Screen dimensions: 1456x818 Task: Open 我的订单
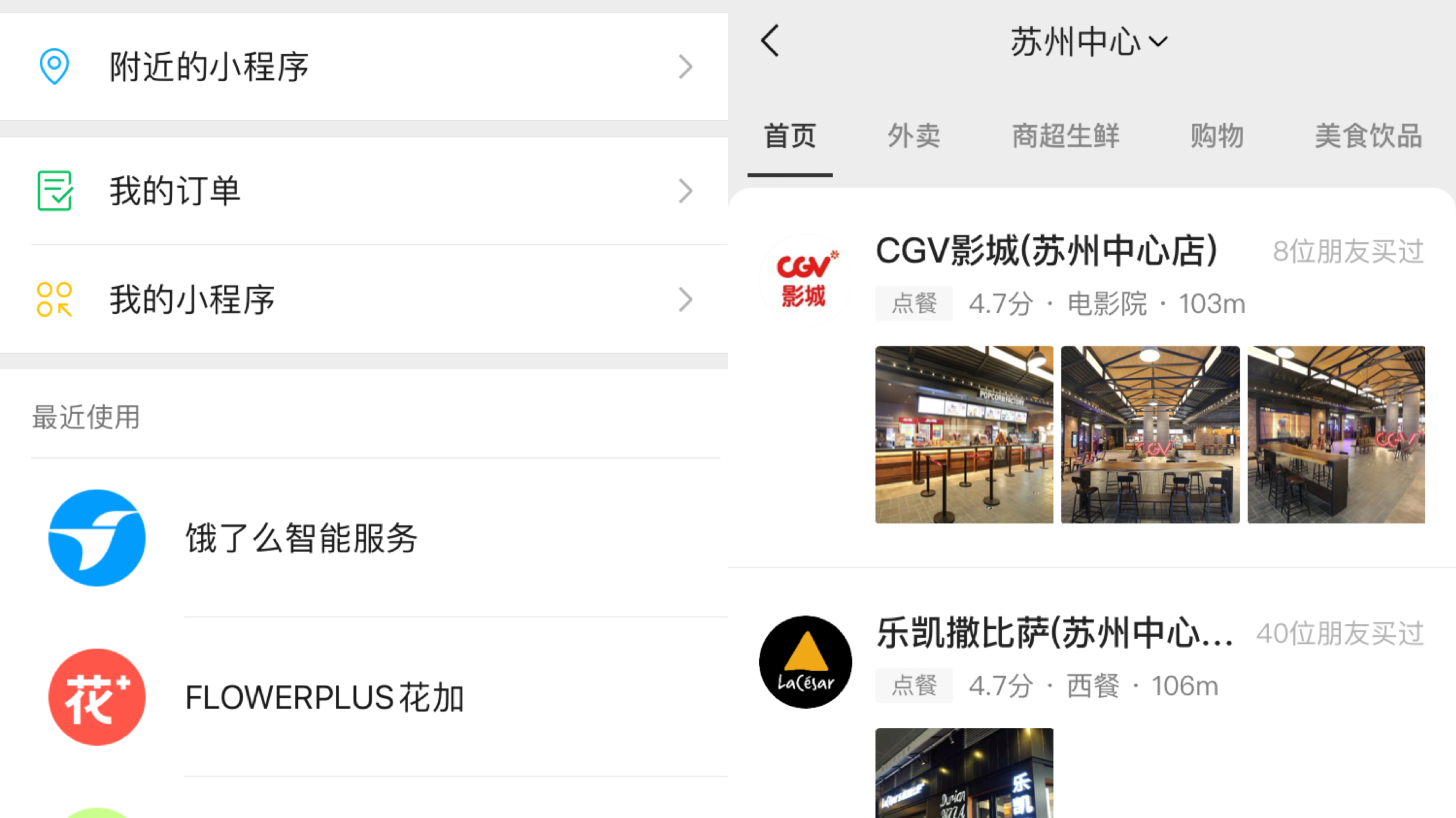tap(364, 191)
